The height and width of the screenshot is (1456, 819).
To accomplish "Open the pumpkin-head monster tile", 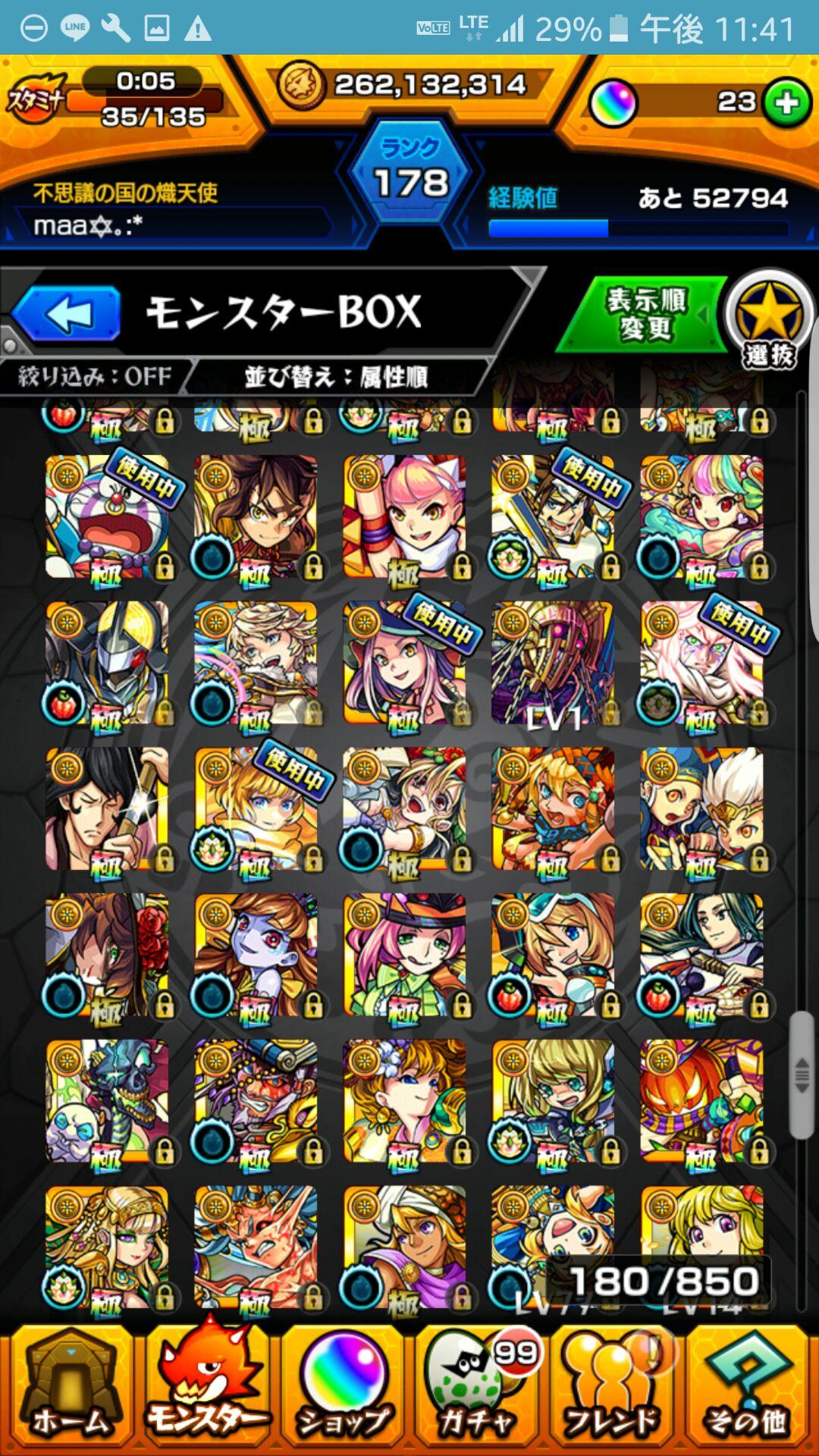I will click(x=702, y=1101).
